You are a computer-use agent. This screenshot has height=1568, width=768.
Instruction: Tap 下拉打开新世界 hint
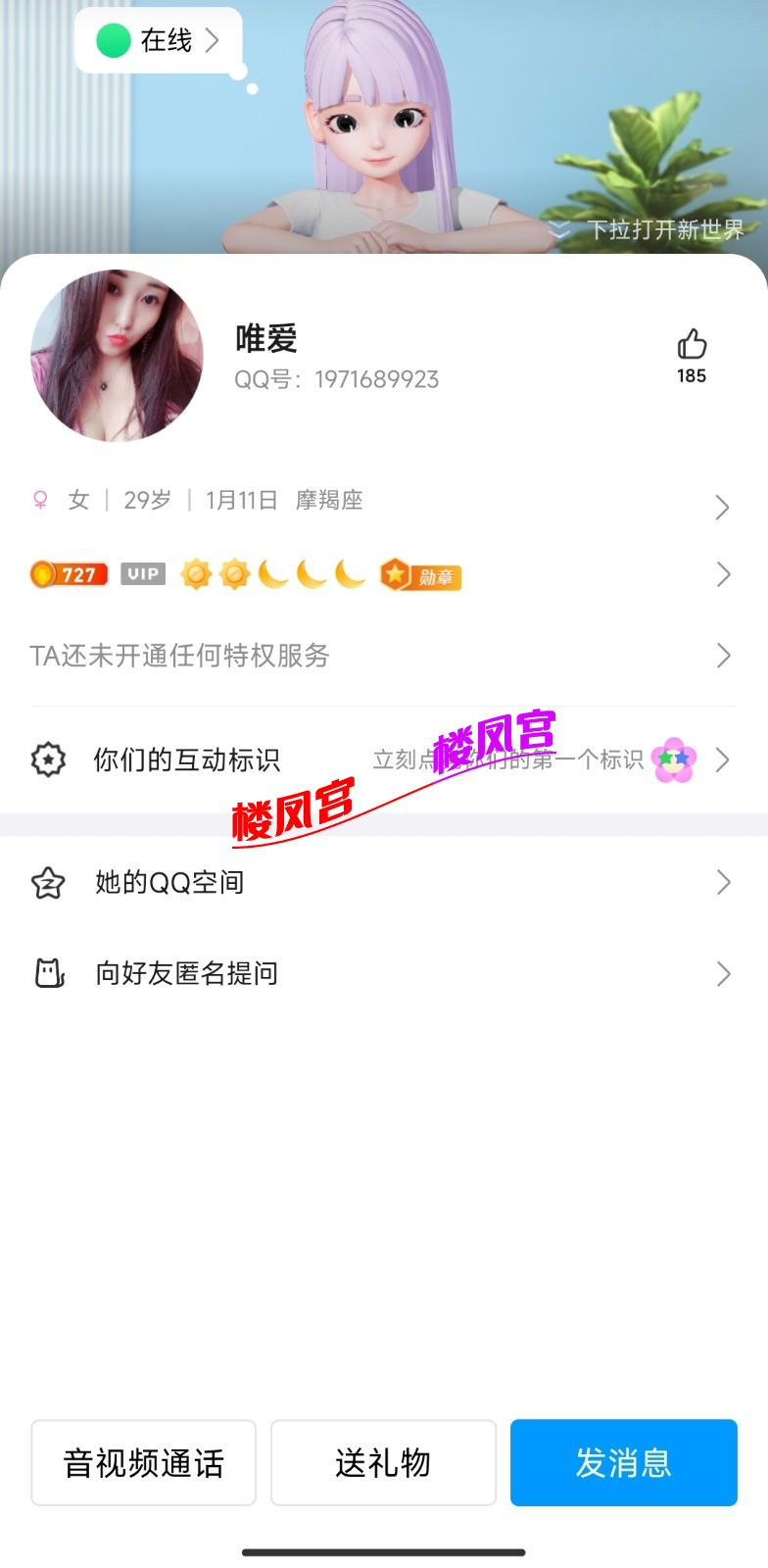650,230
